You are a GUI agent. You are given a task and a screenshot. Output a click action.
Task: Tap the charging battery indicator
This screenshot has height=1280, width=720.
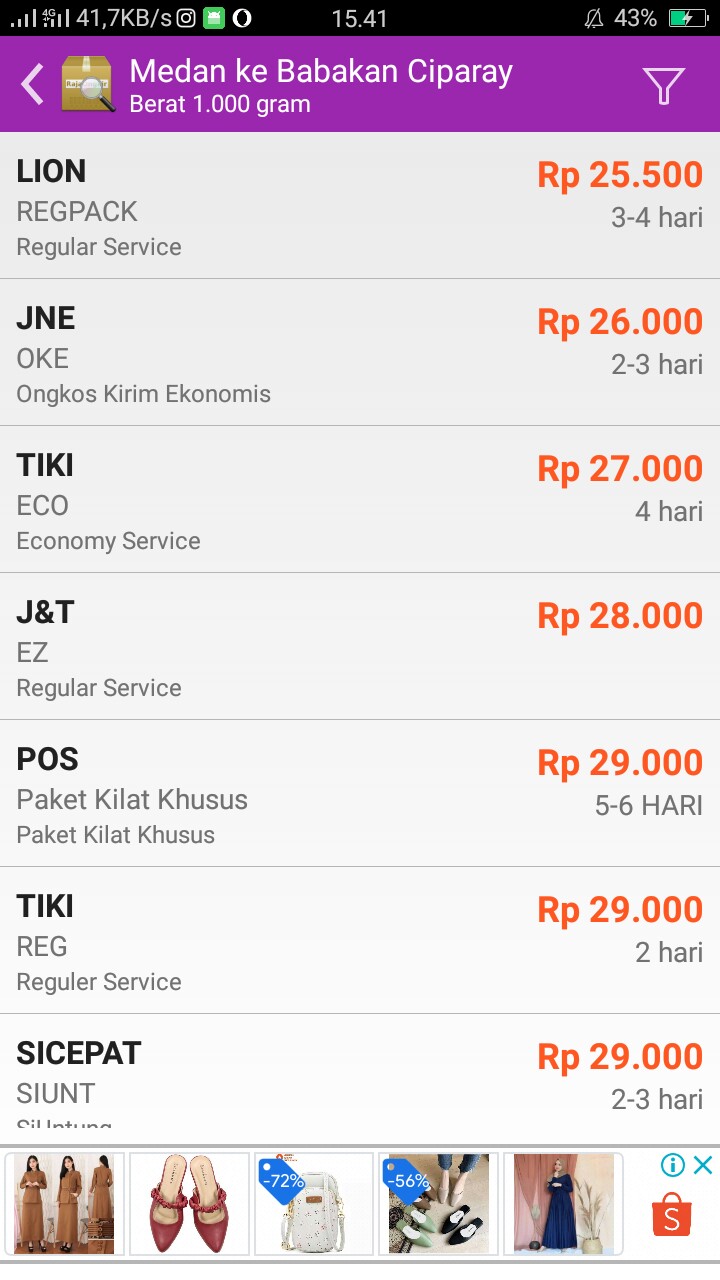pyautogui.click(x=688, y=17)
